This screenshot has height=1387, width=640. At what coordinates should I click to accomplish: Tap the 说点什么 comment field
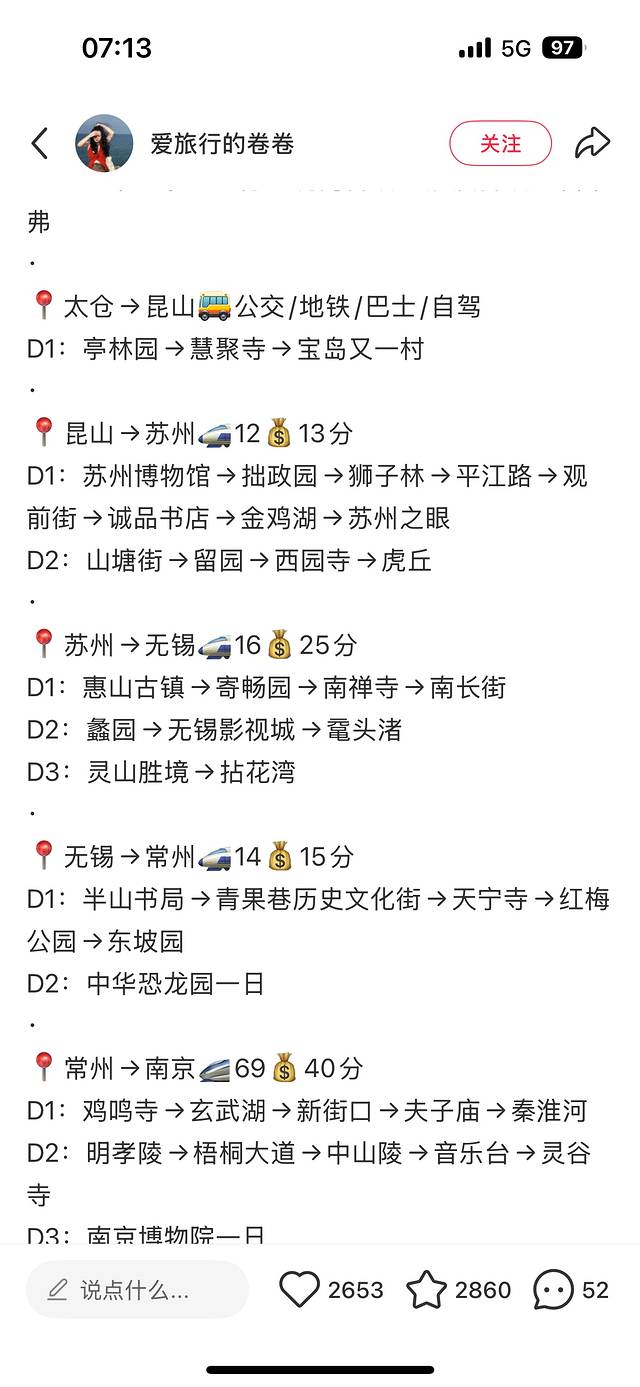pyautogui.click(x=137, y=1290)
